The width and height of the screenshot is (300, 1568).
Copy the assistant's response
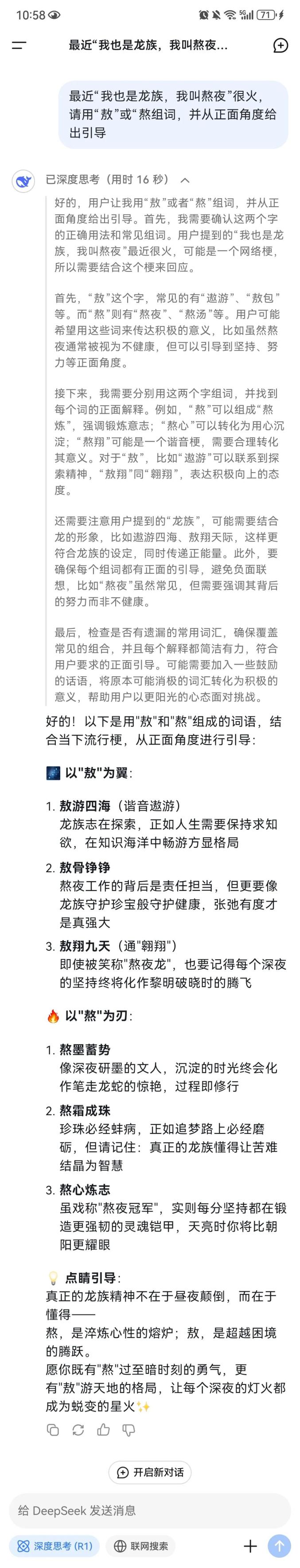click(x=53, y=1430)
